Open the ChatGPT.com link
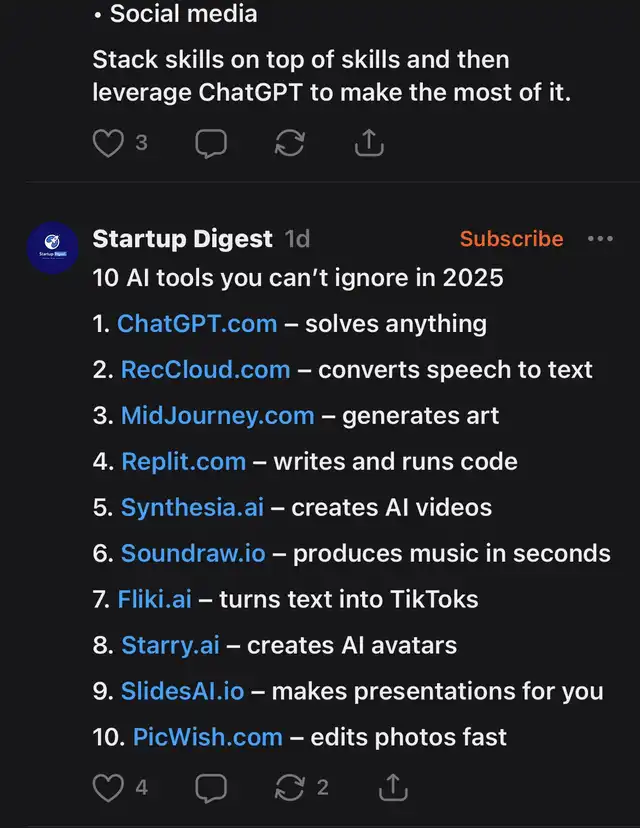 [197, 324]
